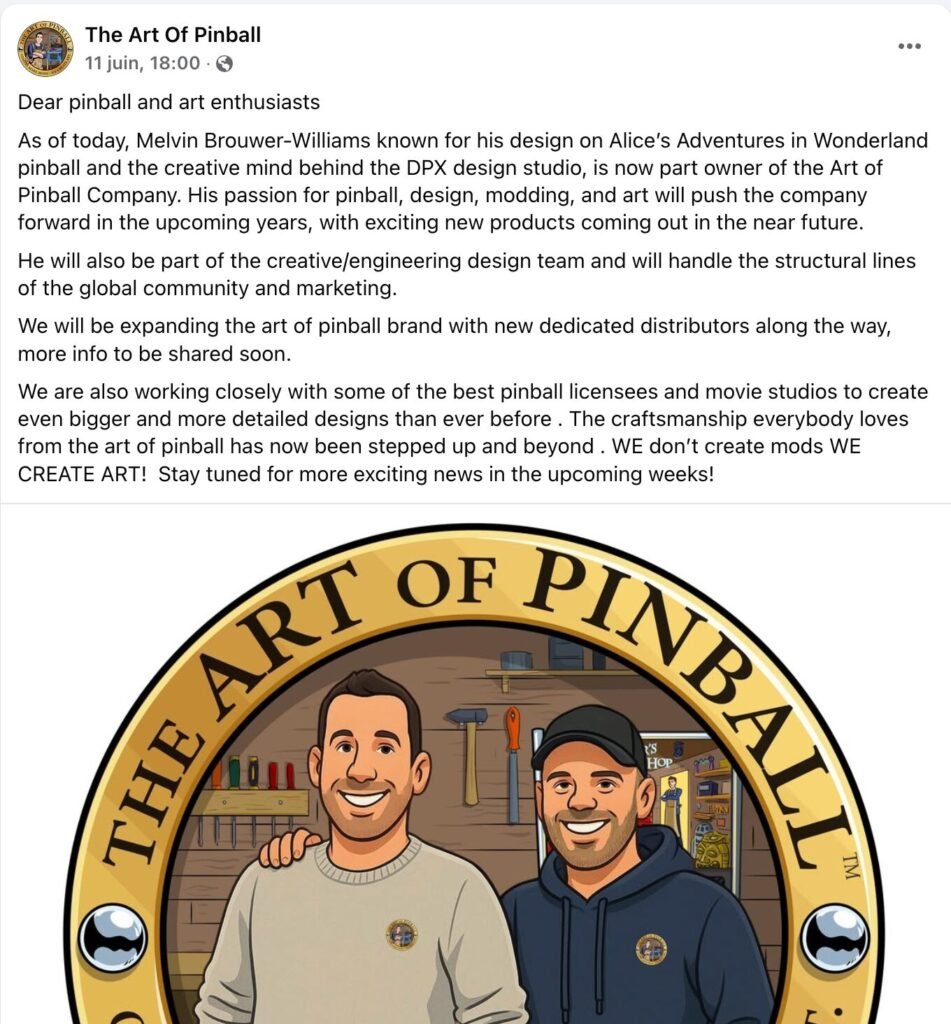The width and height of the screenshot is (951, 1024).
Task: Visit The Art Of Pinball page name
Action: 173,35
